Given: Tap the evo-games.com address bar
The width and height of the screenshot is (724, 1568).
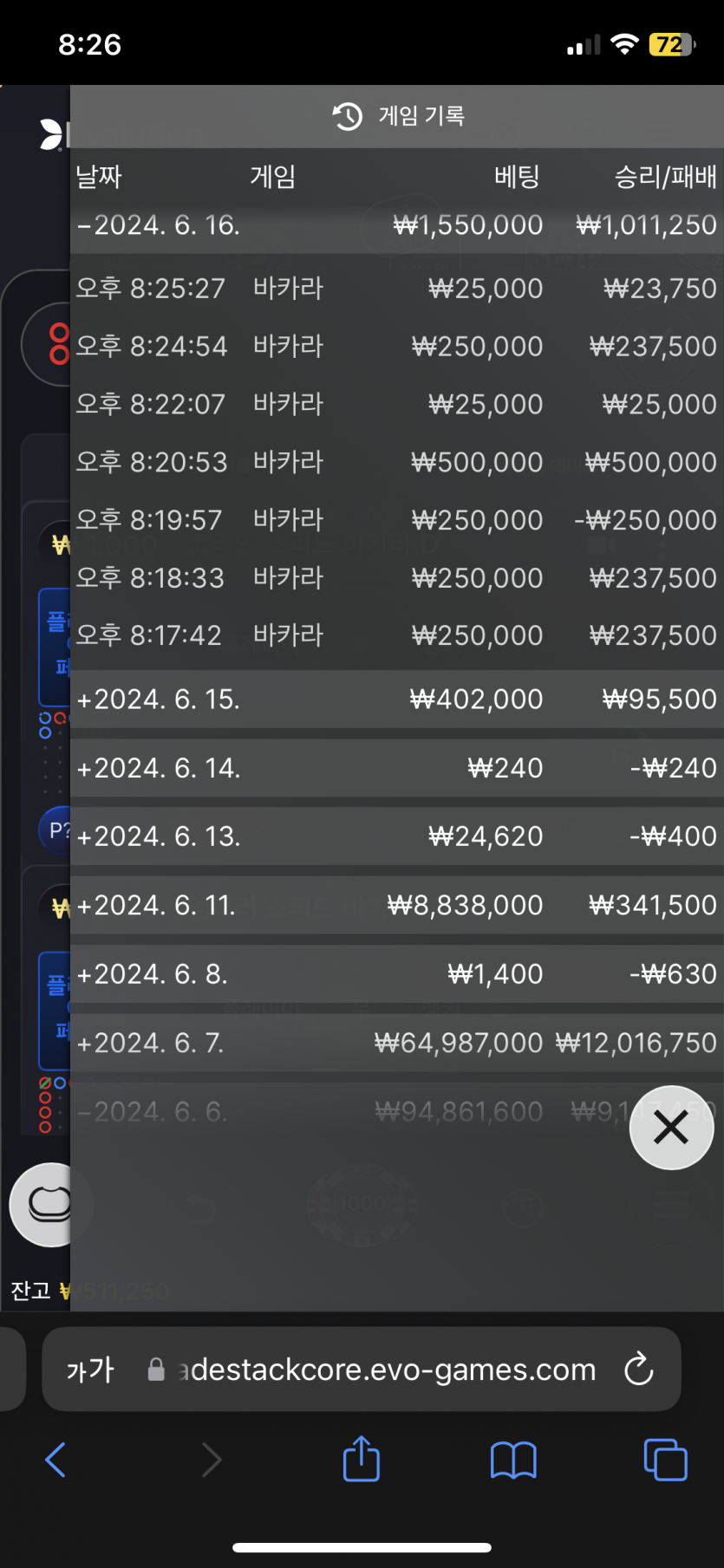Looking at the screenshot, I should pos(387,1370).
